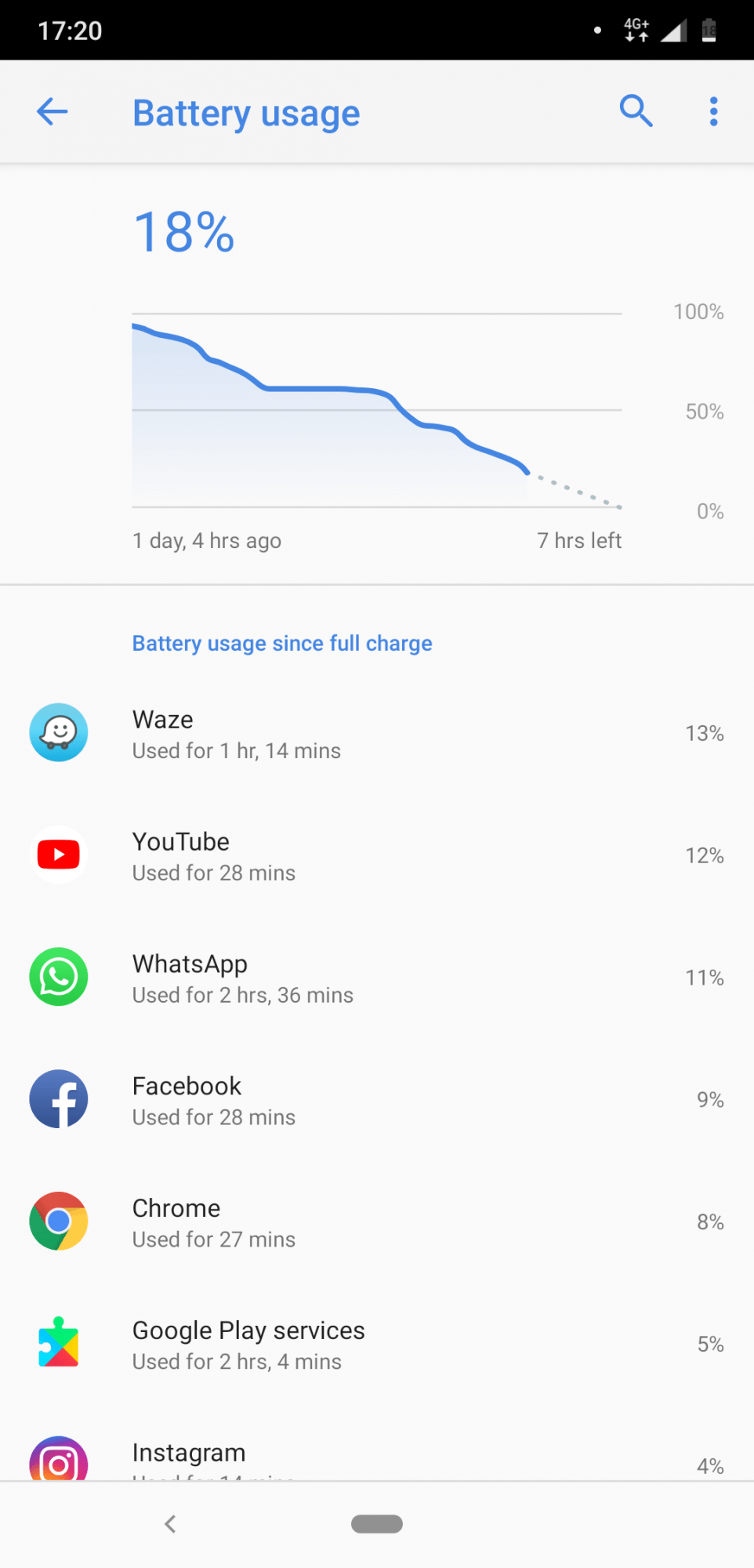Open Facebook battery usage details

376,1101
